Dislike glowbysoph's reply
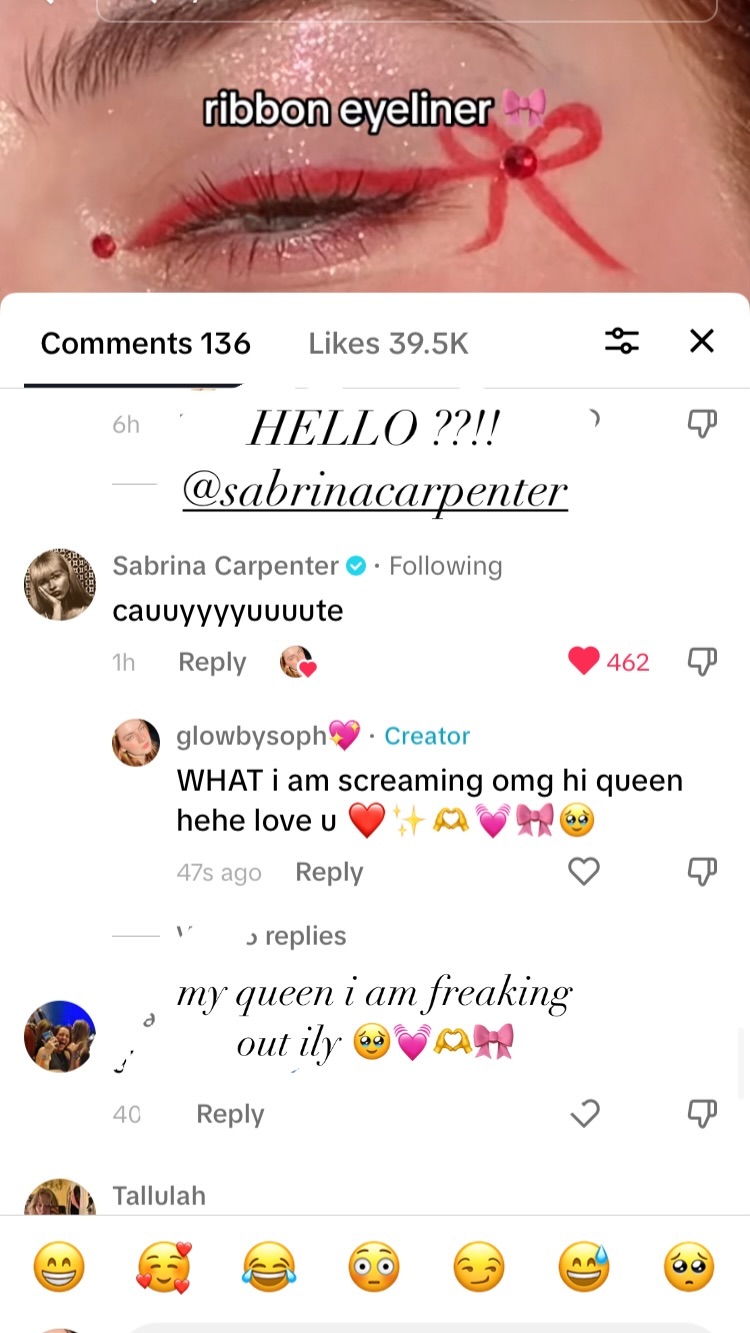 click(x=703, y=872)
